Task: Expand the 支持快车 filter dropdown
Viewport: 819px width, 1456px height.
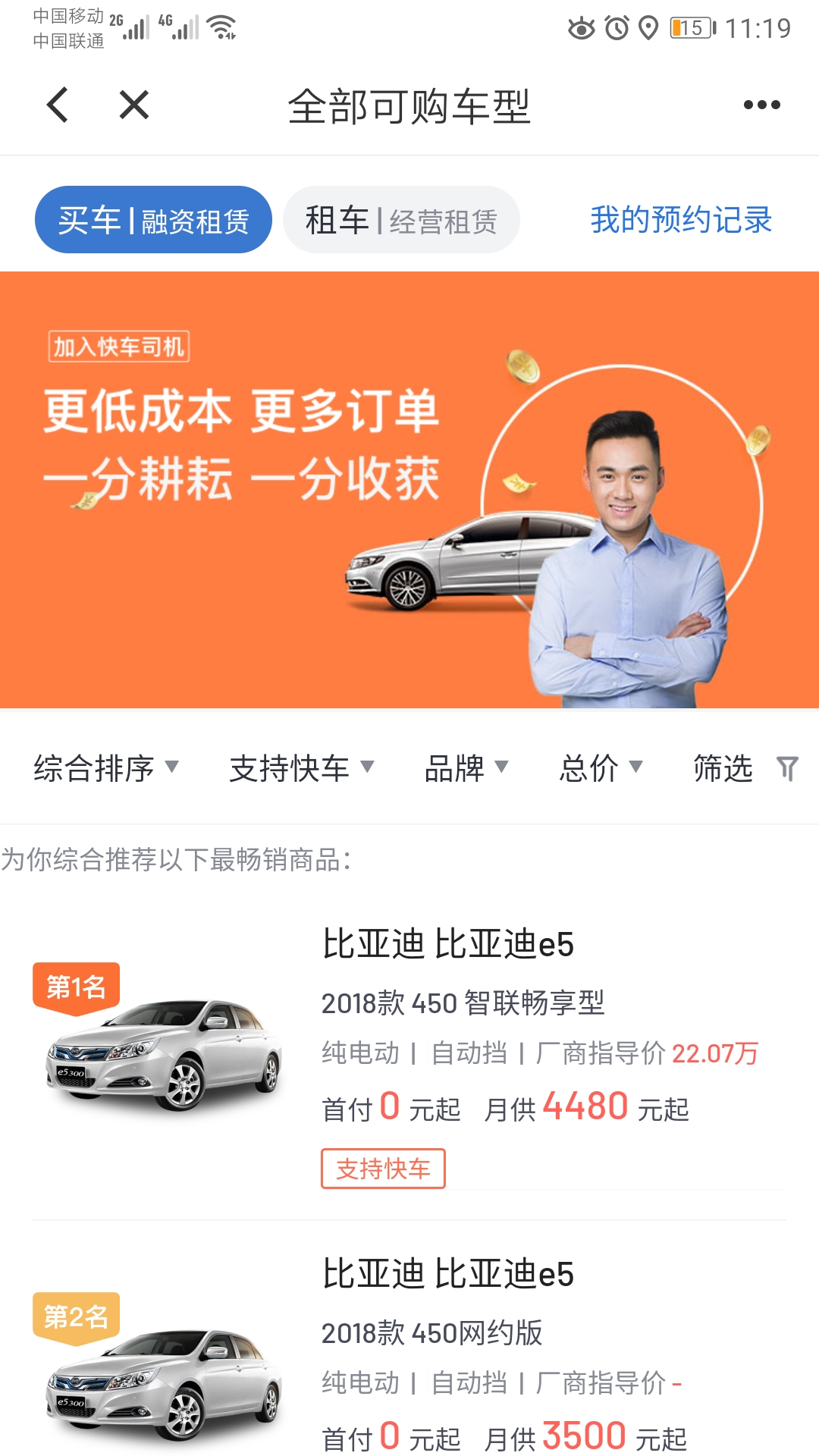Action: (x=302, y=768)
